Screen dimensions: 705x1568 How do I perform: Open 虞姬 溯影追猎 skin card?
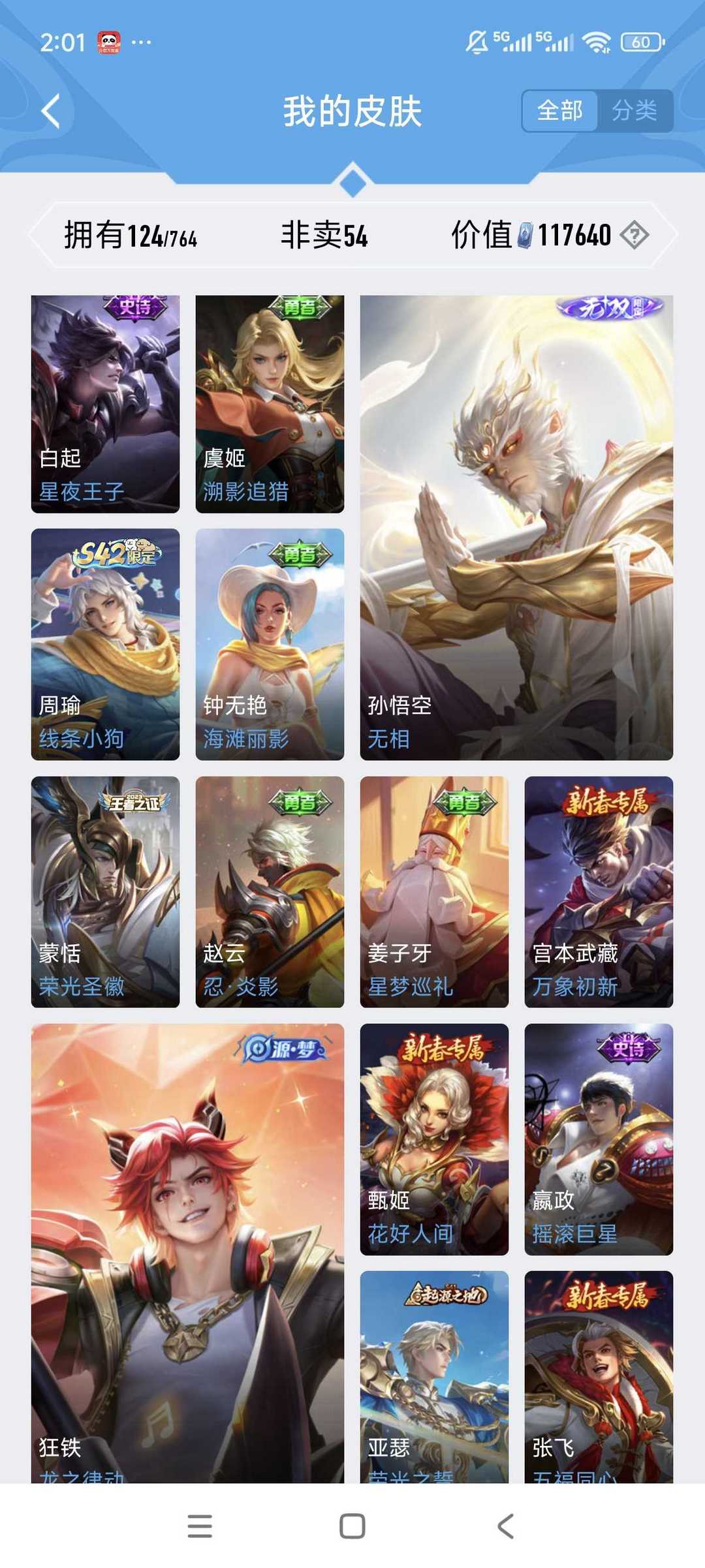click(x=270, y=404)
